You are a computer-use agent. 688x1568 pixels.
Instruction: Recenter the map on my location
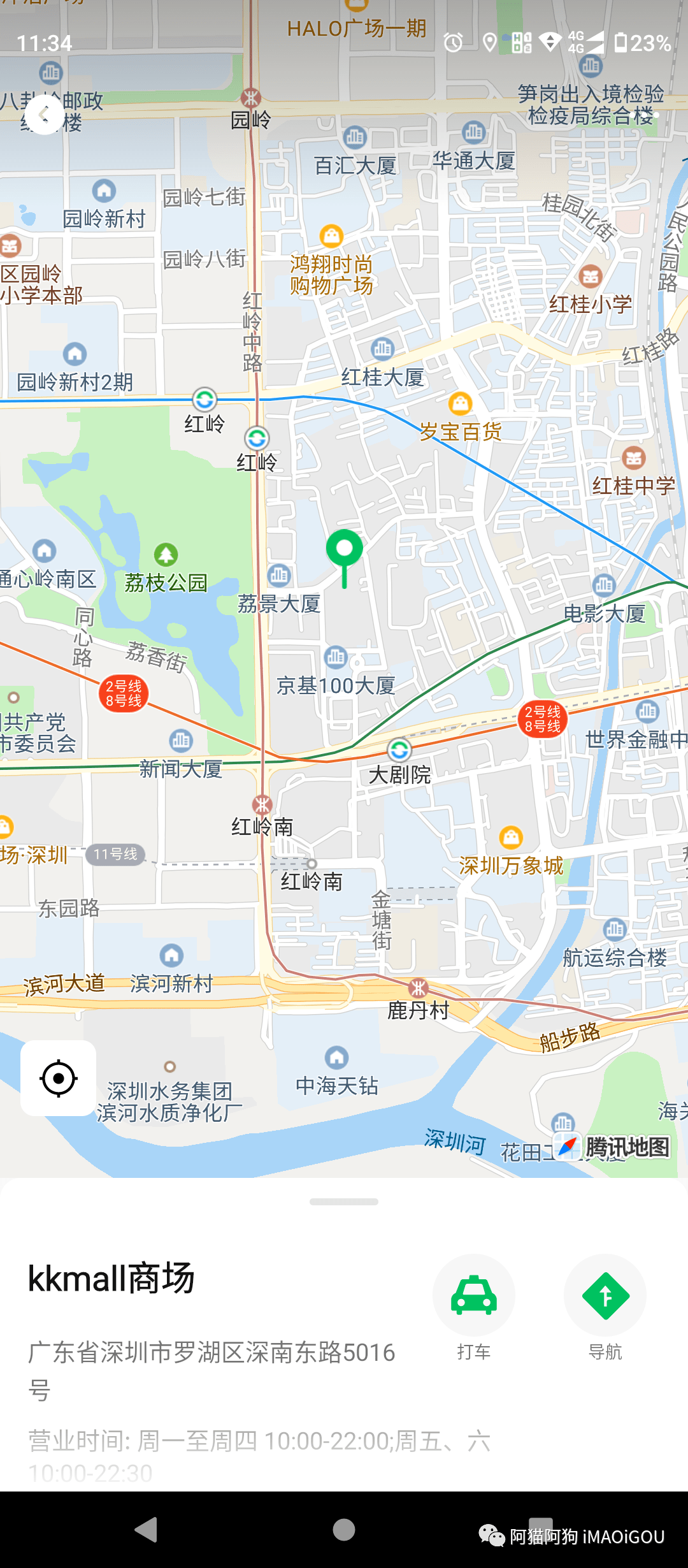click(x=59, y=1078)
